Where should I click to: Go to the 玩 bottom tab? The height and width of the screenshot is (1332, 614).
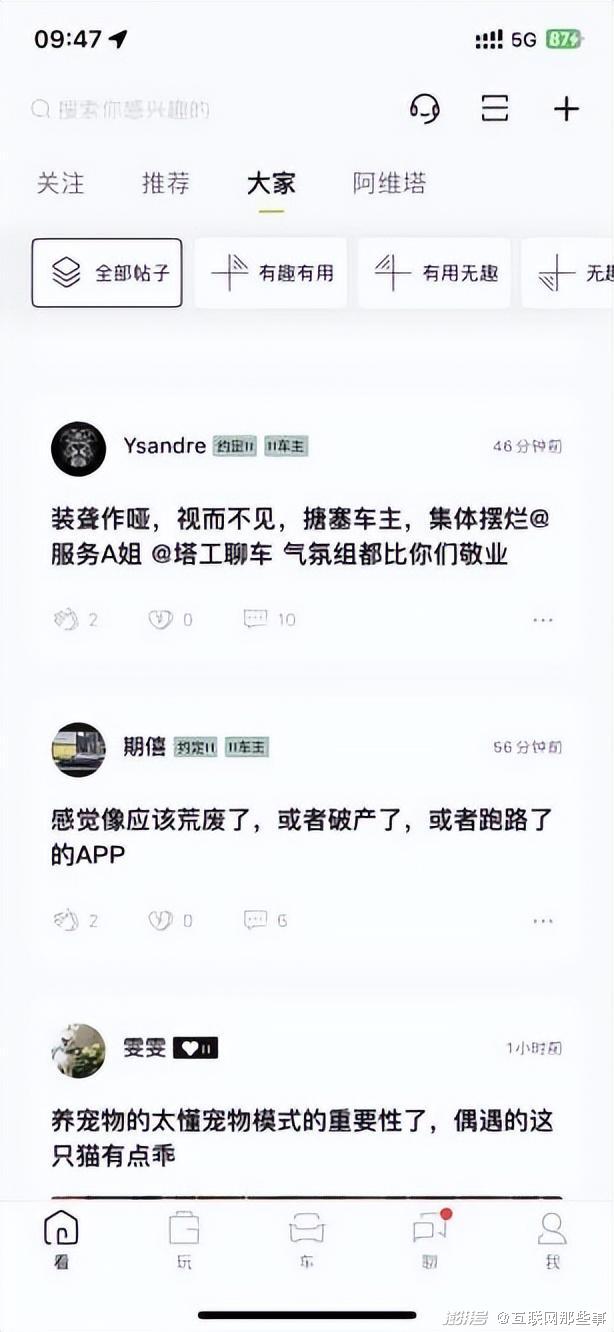coord(184,1240)
